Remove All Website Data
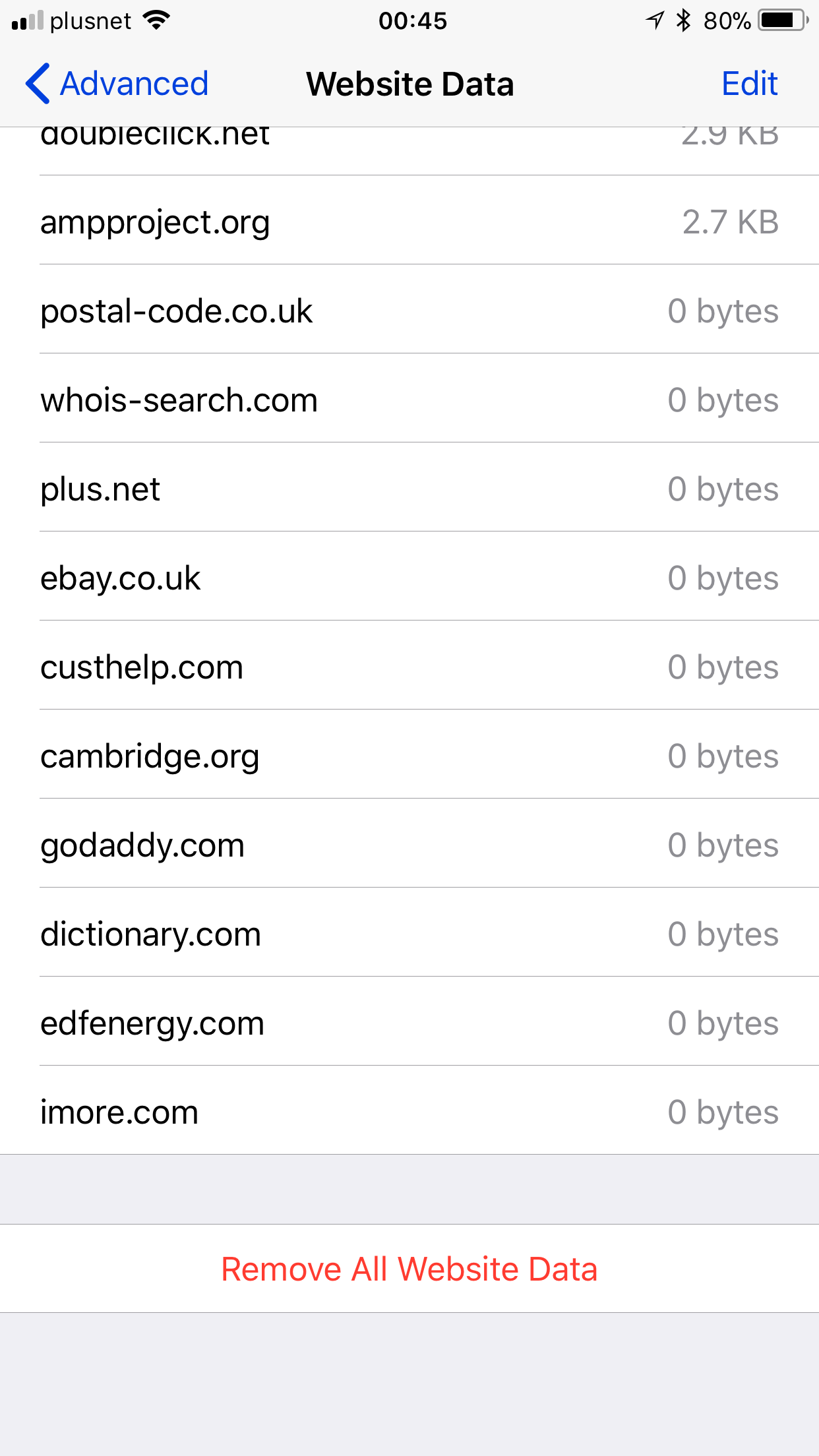The width and height of the screenshot is (819, 1456). [x=409, y=1269]
